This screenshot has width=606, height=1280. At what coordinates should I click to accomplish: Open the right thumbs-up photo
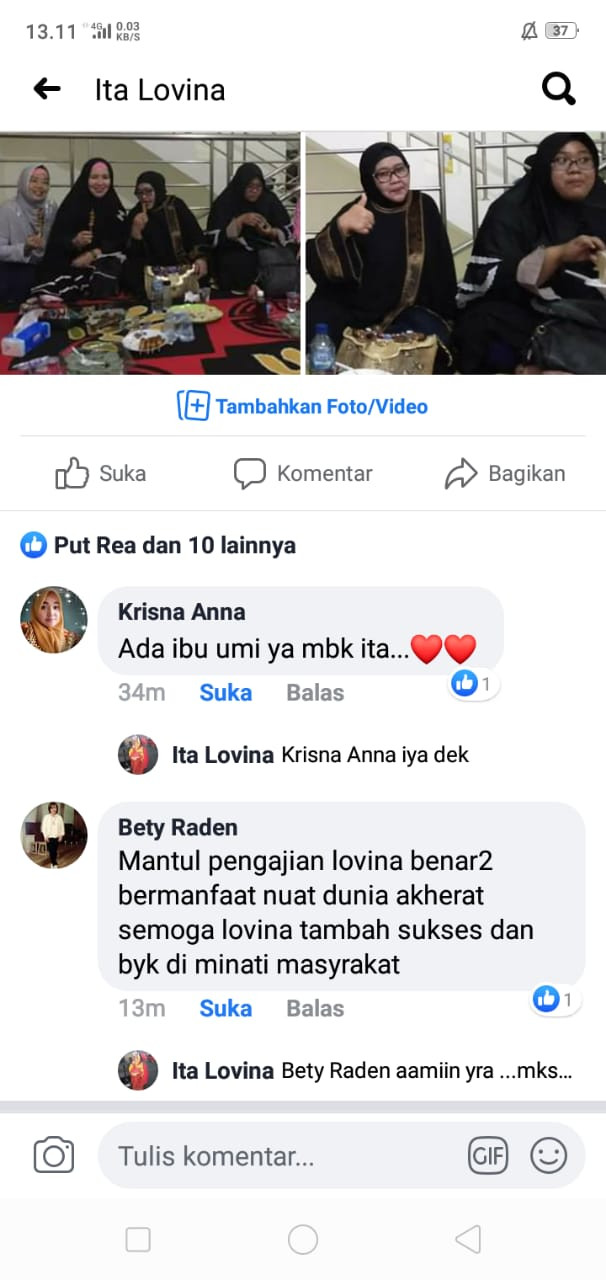(x=455, y=253)
